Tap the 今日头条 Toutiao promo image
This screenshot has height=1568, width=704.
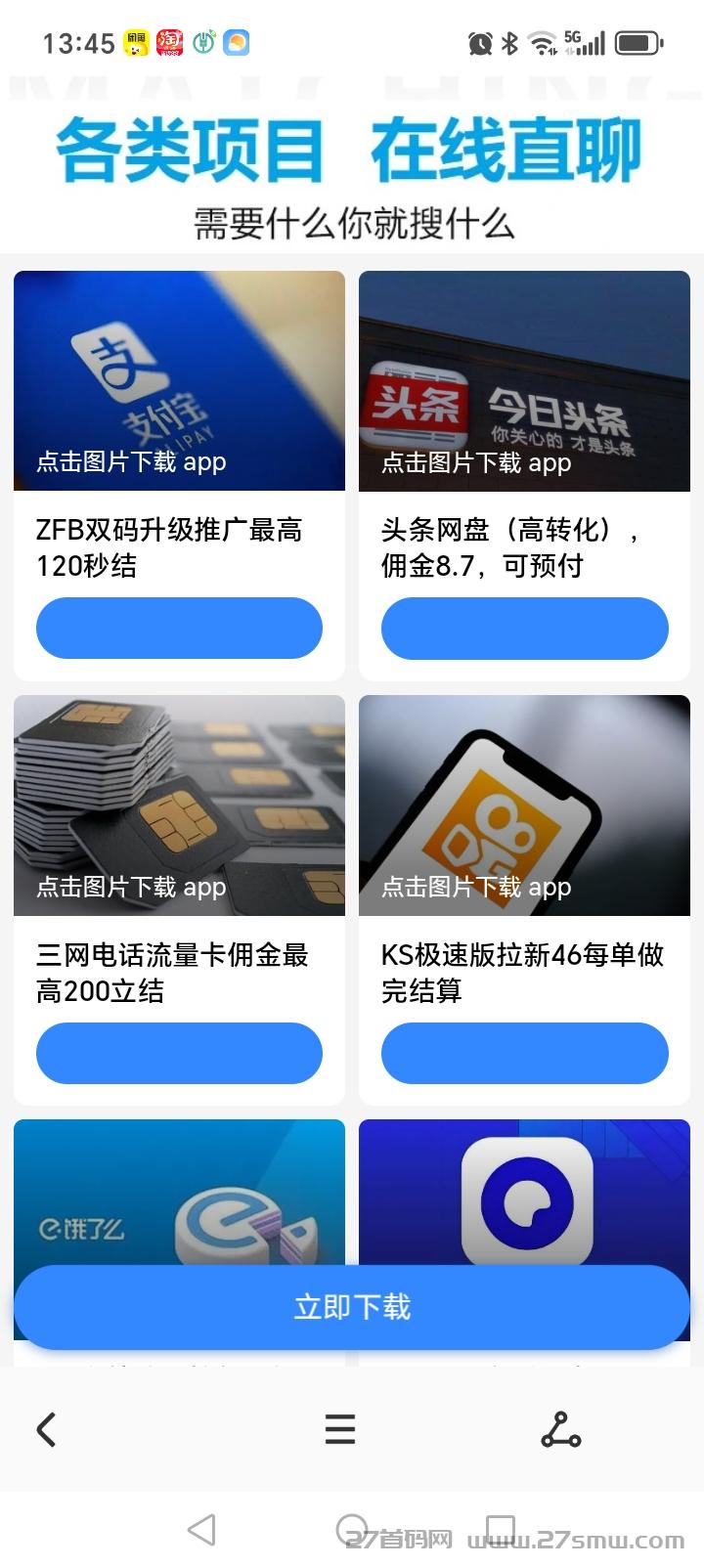click(x=524, y=381)
